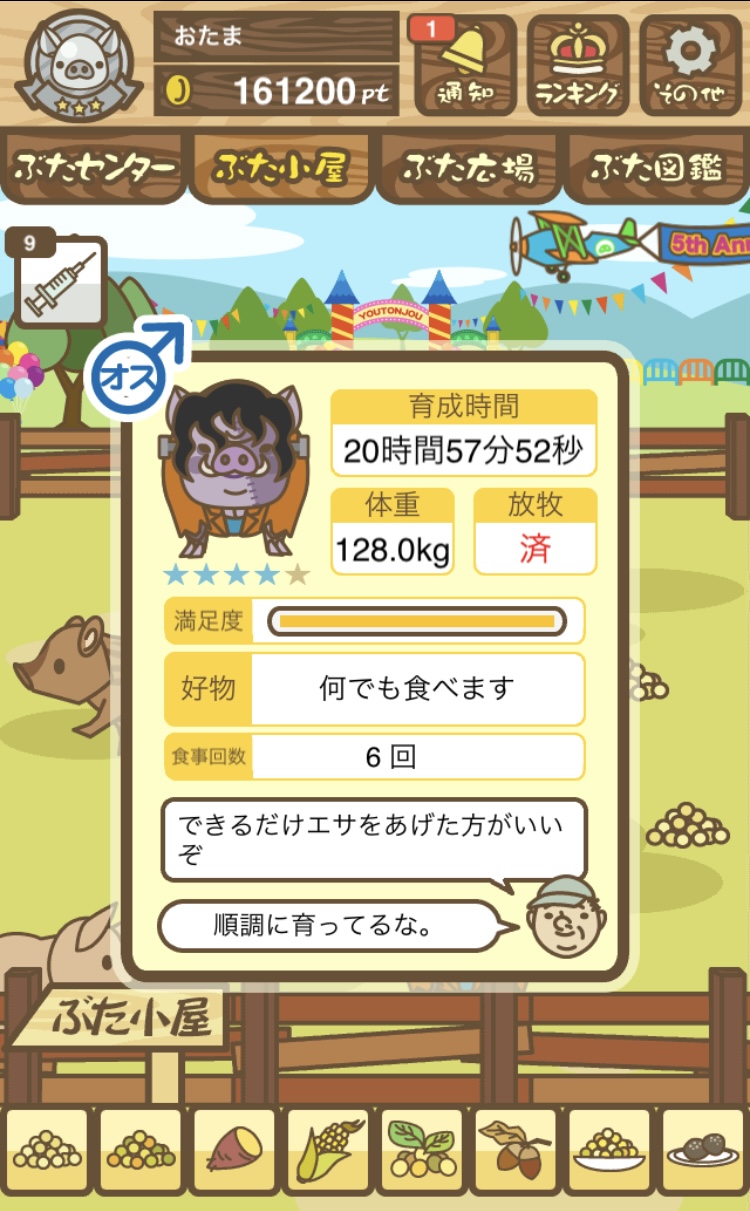Open the 通知 notifications bell
The width and height of the screenshot is (750, 1211).
[464, 64]
